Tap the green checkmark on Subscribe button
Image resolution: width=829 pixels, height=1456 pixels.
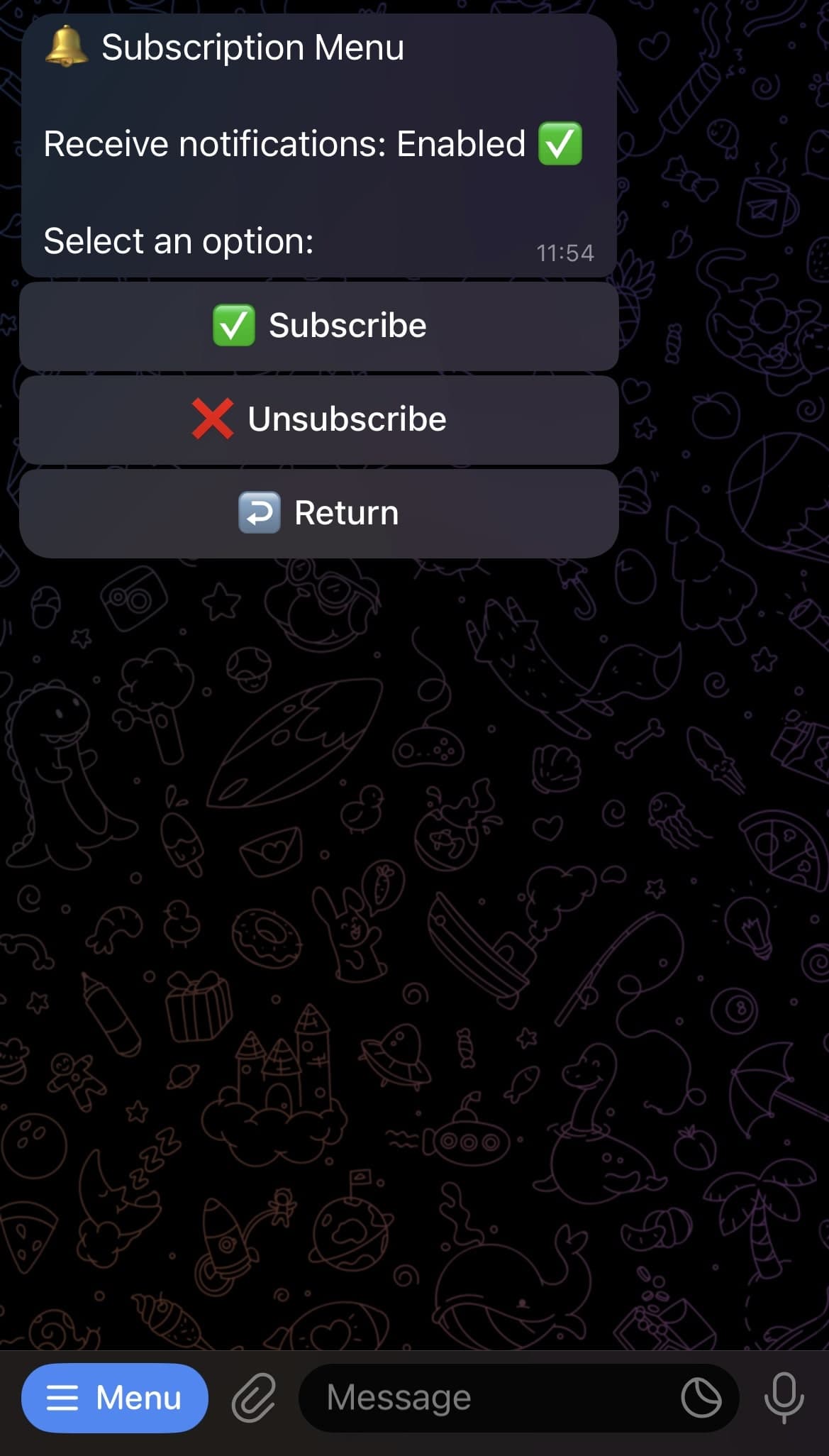[235, 325]
